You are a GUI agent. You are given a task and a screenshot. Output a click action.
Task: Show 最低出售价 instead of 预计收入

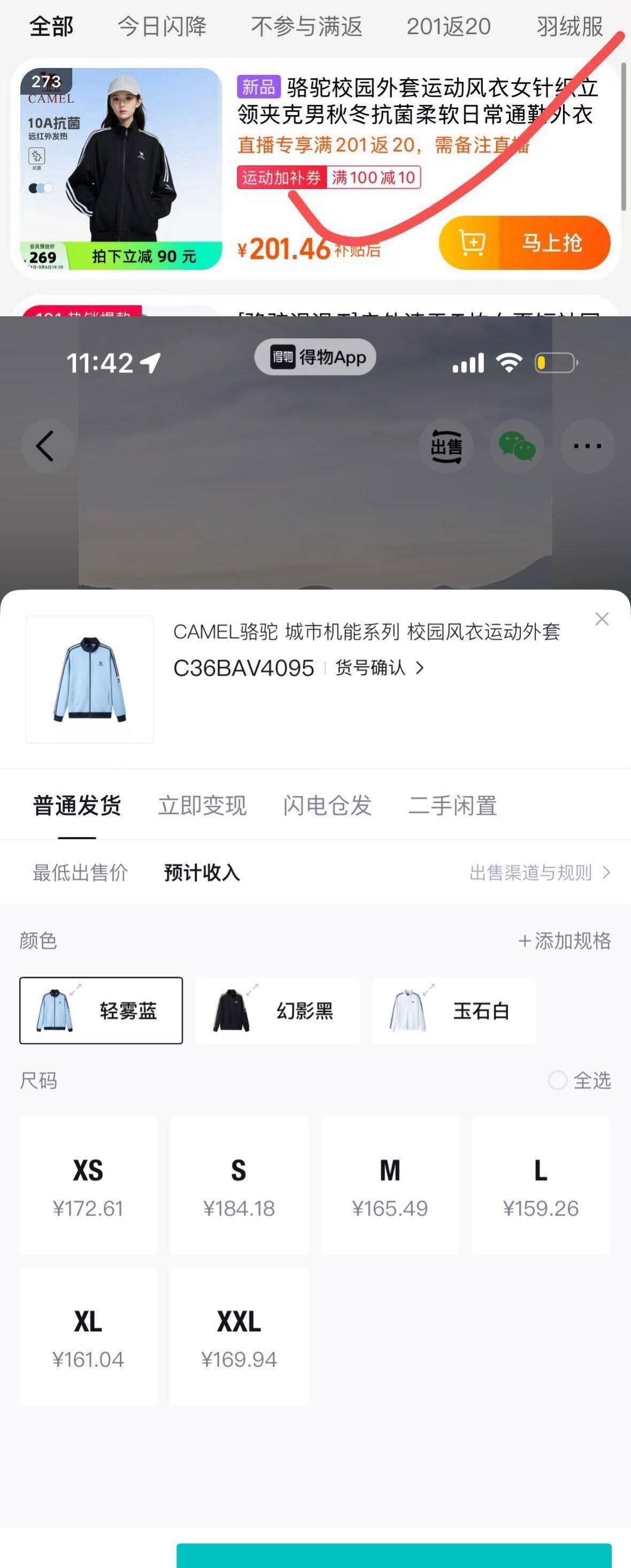coord(80,872)
